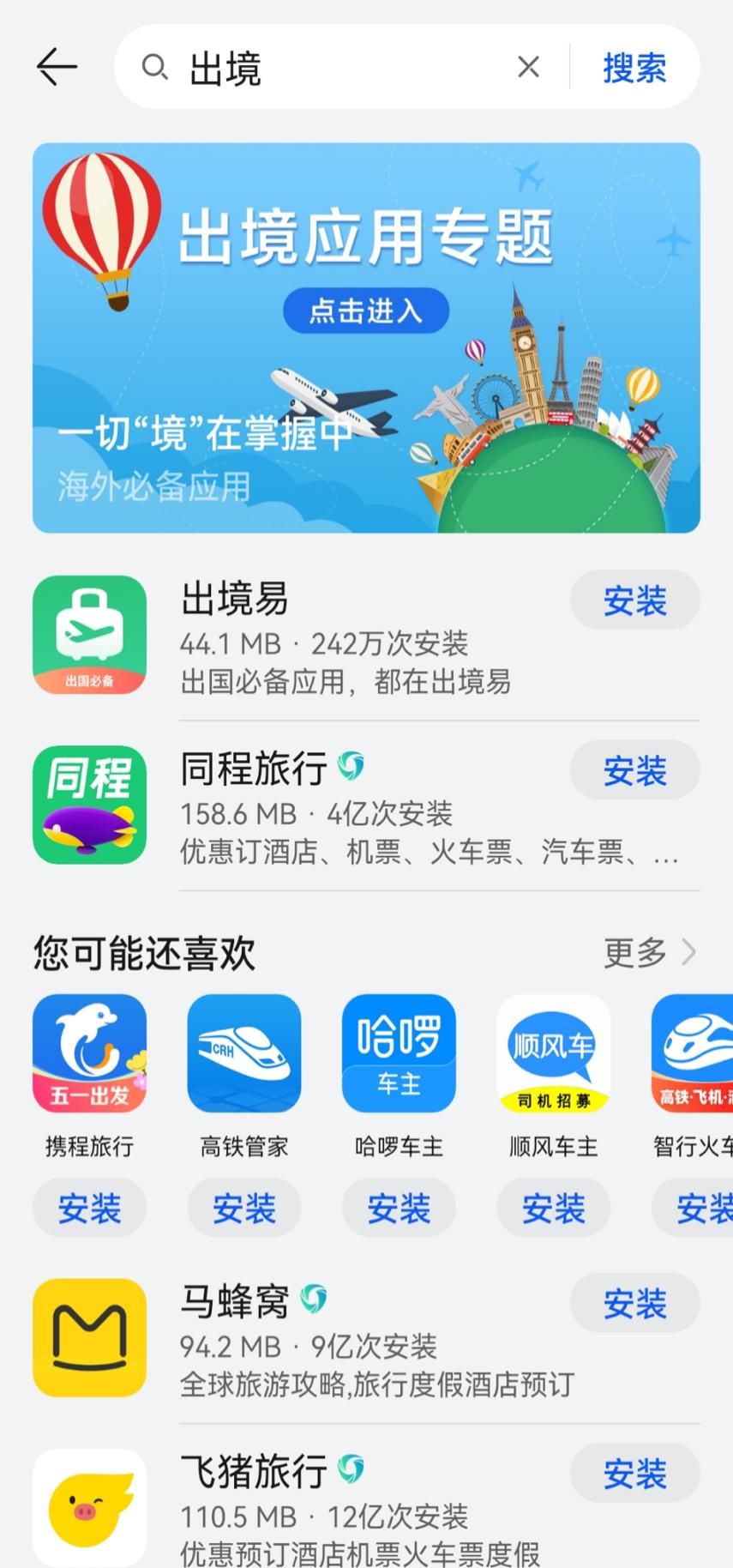Select the 携程旅行 dolphin icon
The image size is (733, 1568).
pyautogui.click(x=89, y=1053)
